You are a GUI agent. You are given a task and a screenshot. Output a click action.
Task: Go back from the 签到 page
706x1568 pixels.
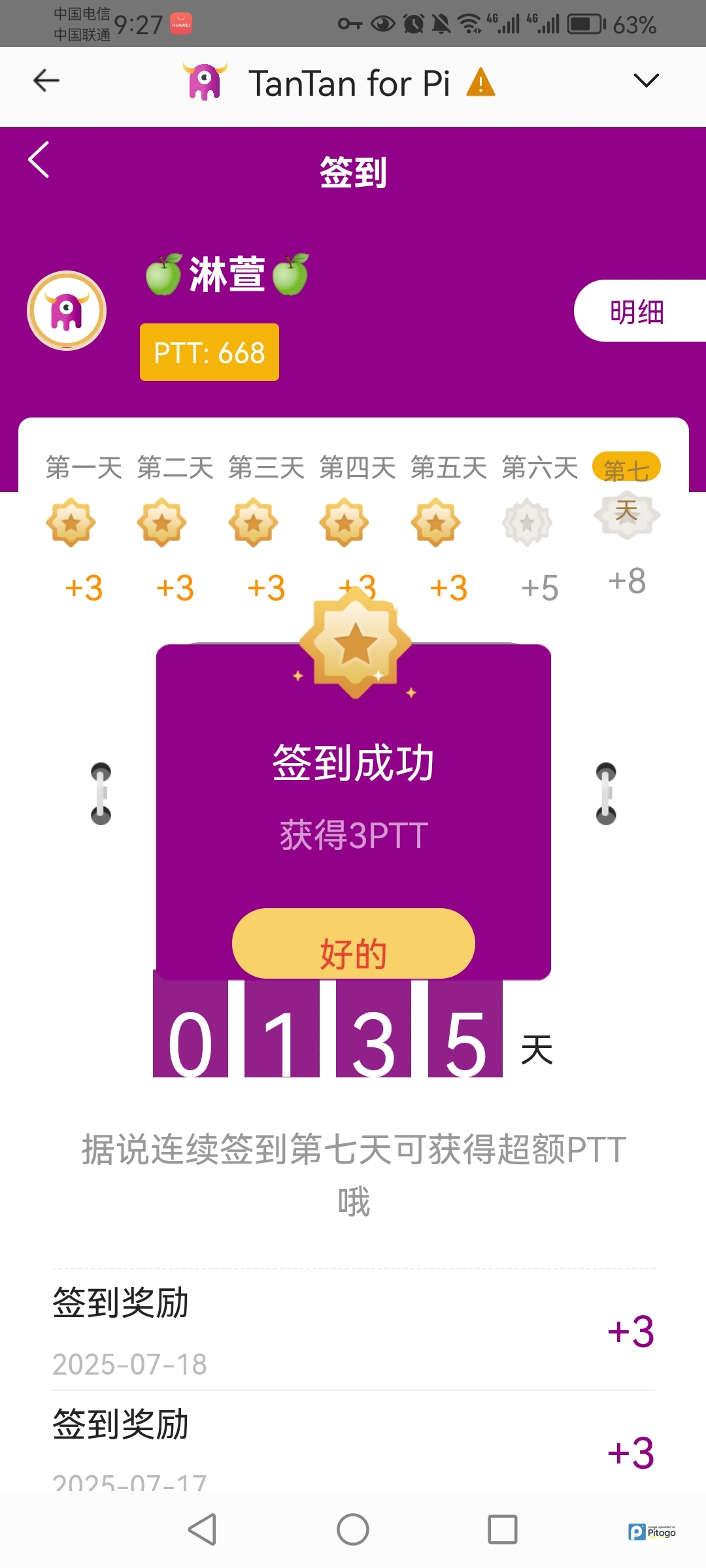click(x=39, y=160)
